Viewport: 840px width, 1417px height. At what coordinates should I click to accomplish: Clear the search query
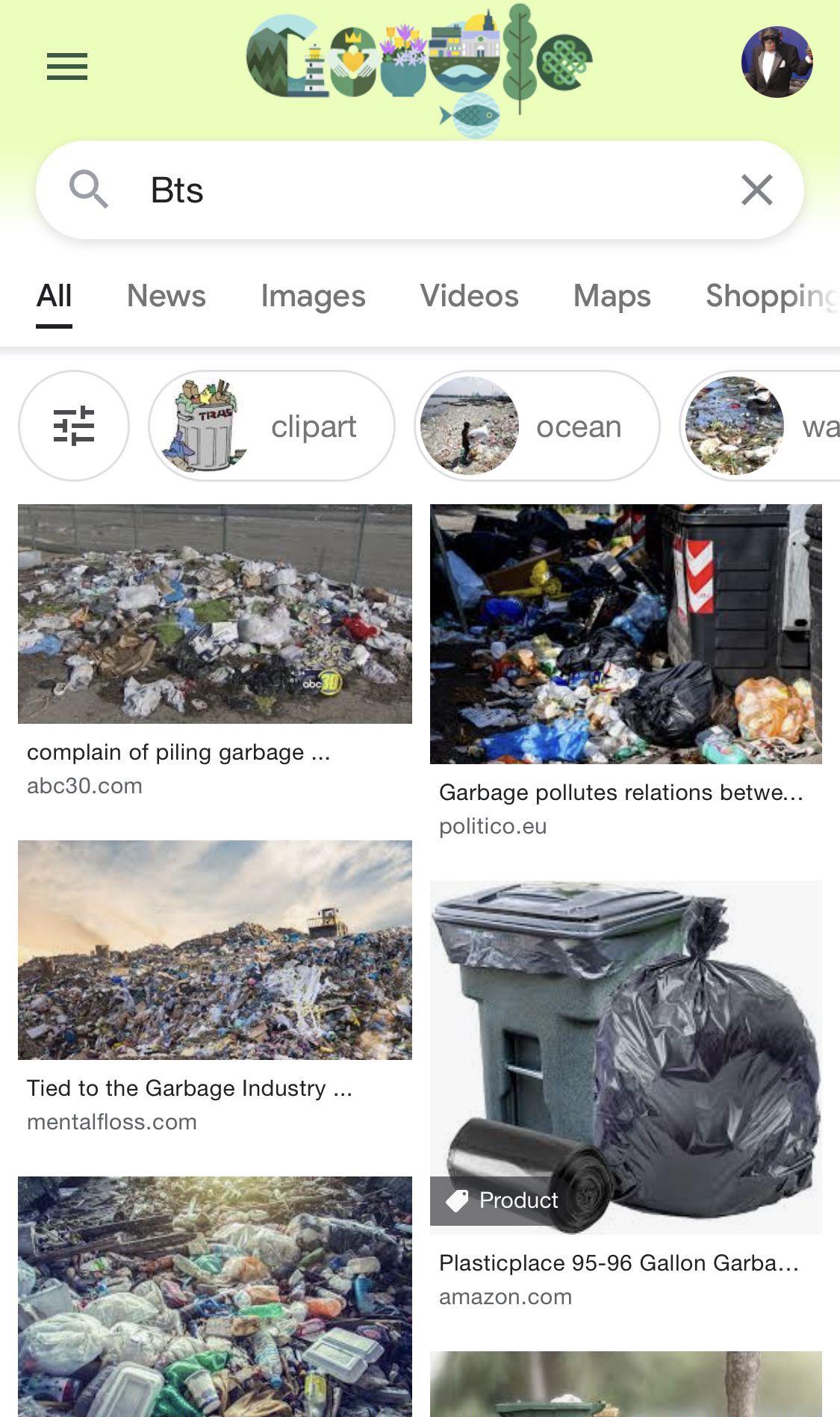[x=756, y=190]
